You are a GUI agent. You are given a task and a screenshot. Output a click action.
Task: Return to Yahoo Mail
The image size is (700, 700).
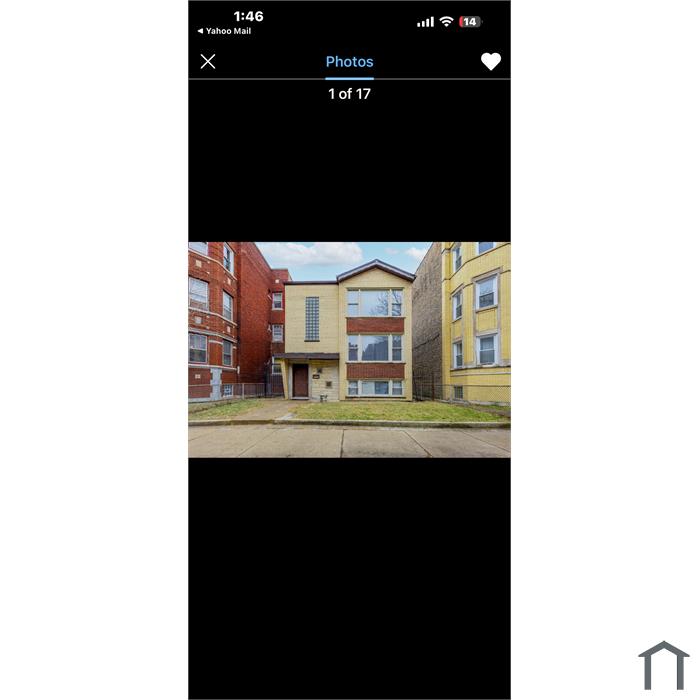coord(224,31)
